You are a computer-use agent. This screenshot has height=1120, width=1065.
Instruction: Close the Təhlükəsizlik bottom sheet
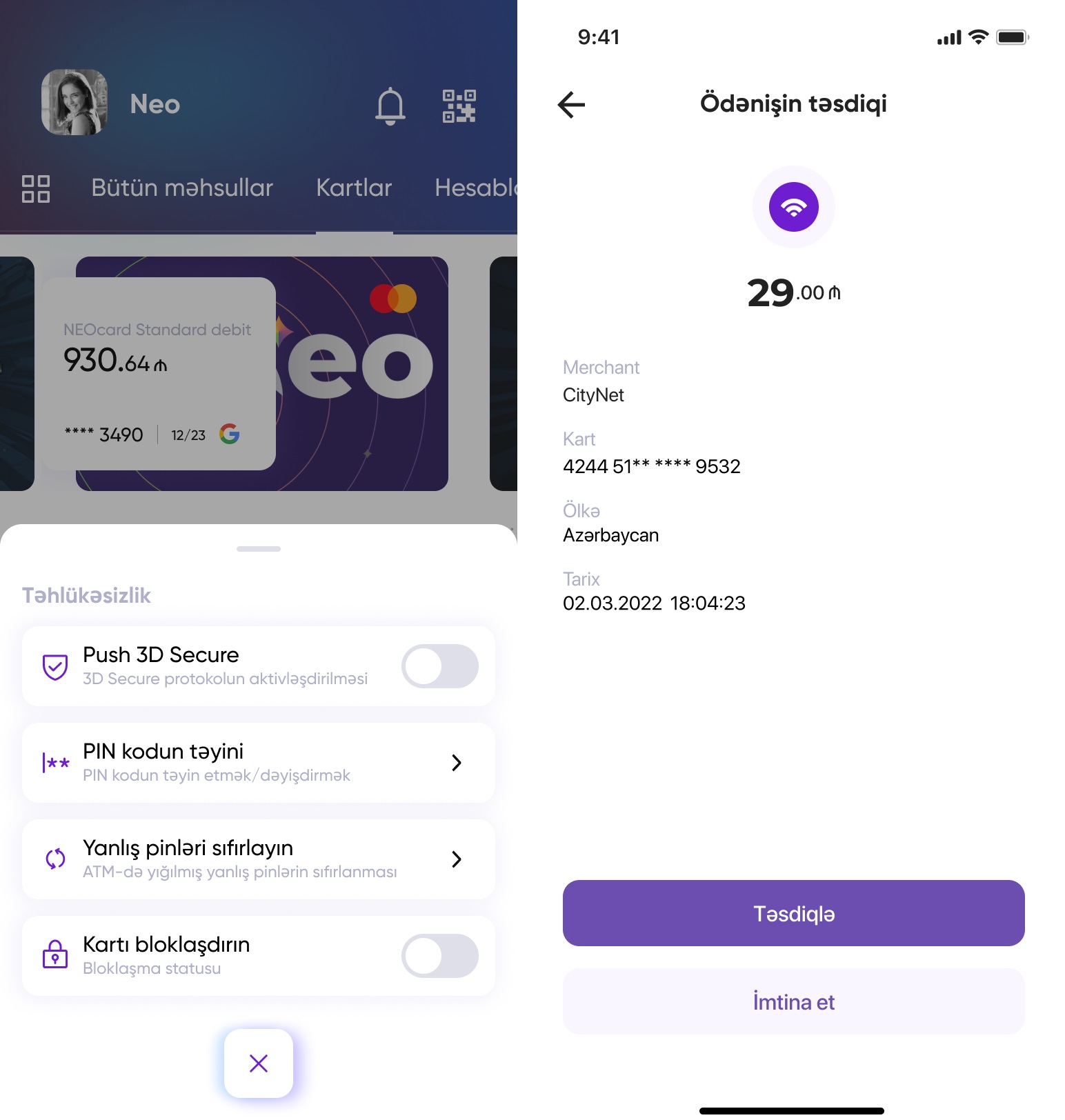(259, 1063)
